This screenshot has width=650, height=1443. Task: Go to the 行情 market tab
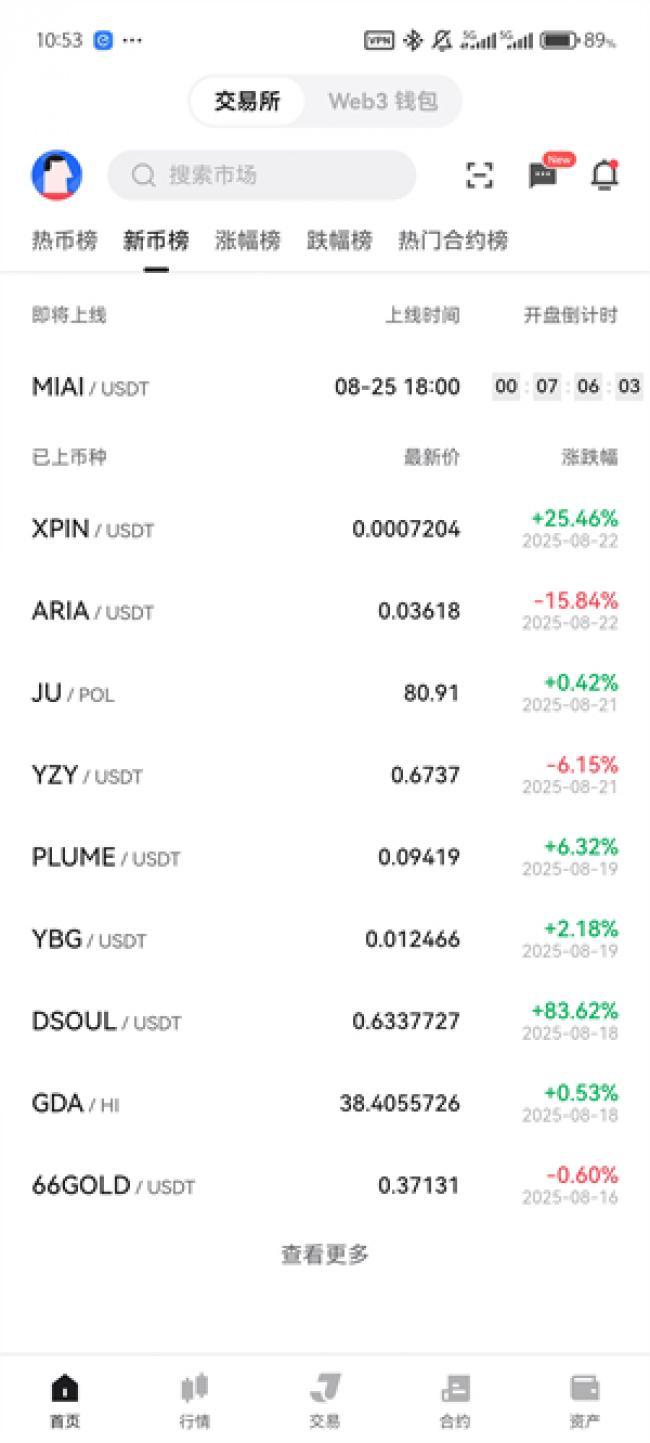[x=194, y=1401]
